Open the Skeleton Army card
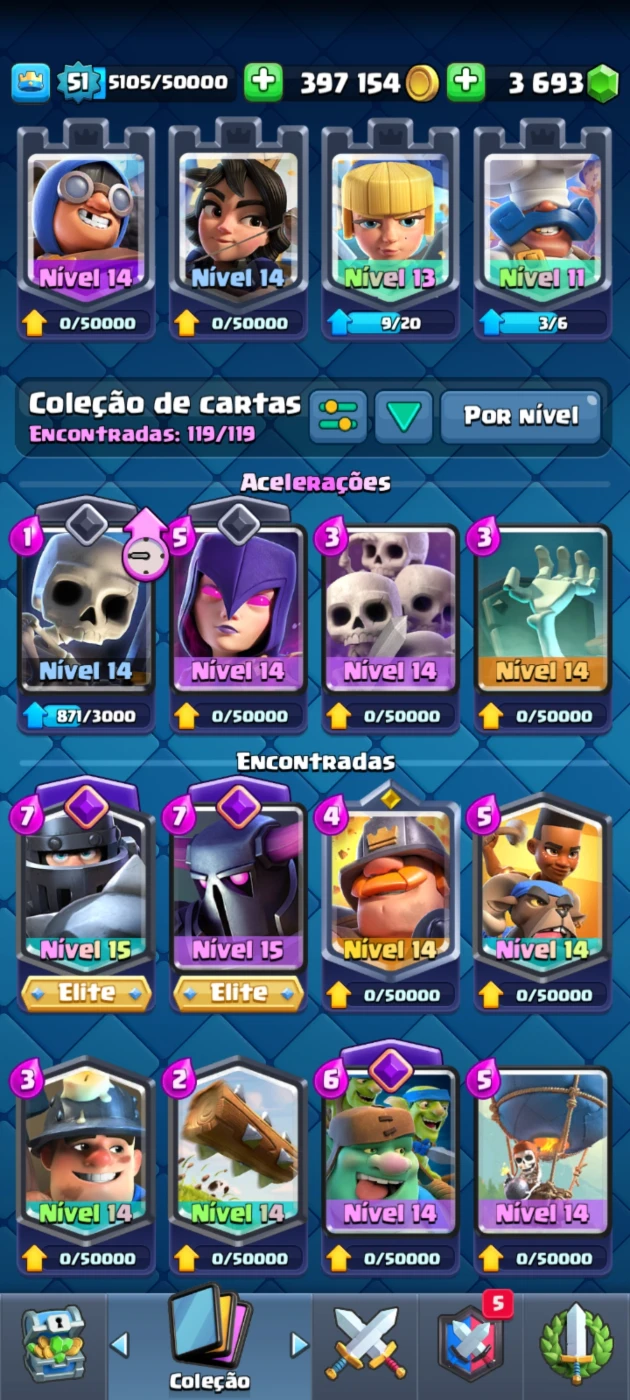 point(390,626)
